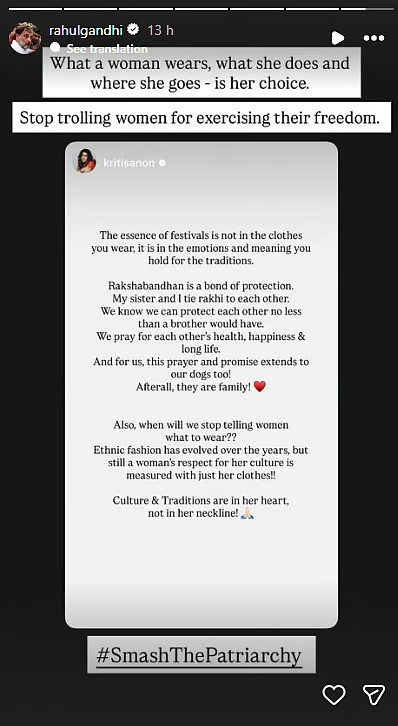Like this story with the heart

coord(334,695)
